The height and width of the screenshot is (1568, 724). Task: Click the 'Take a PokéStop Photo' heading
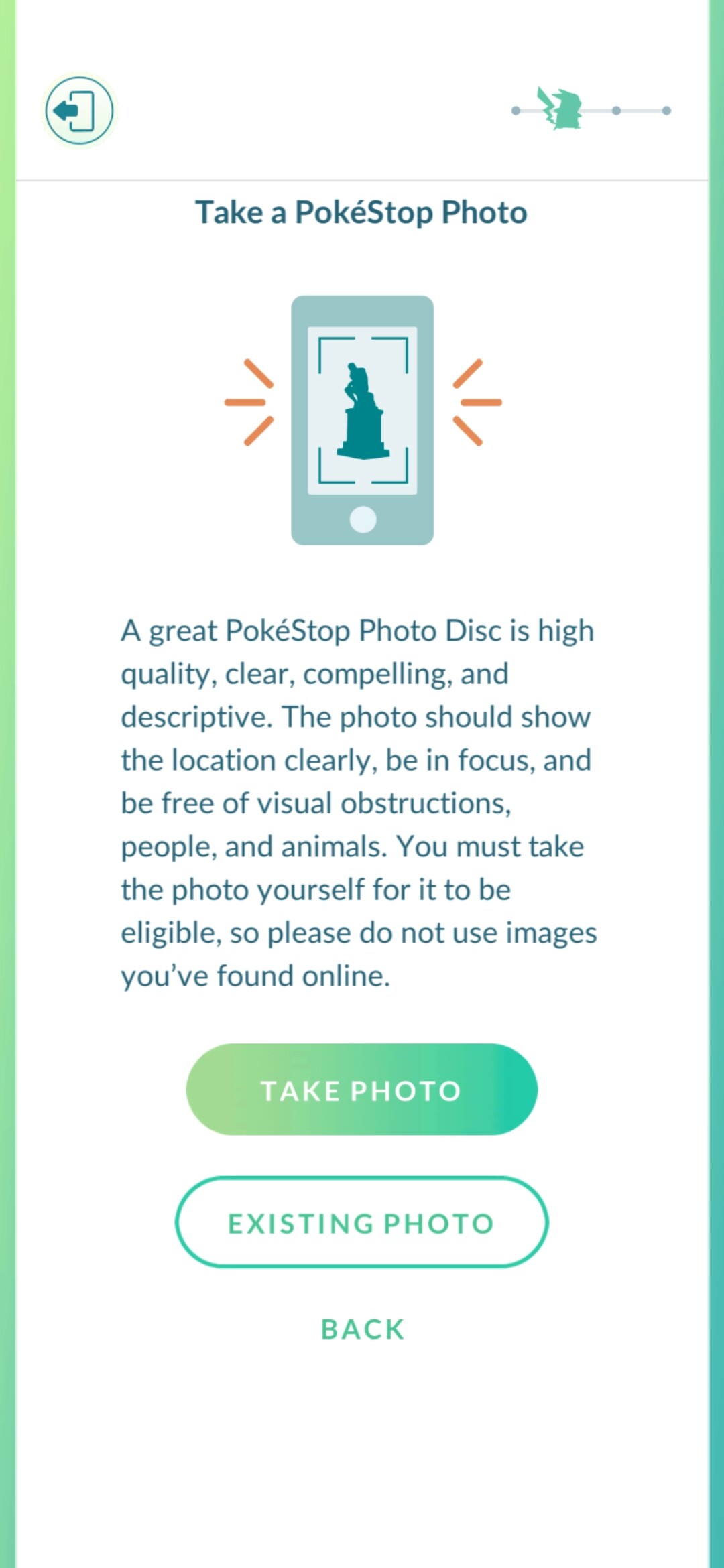pos(361,212)
